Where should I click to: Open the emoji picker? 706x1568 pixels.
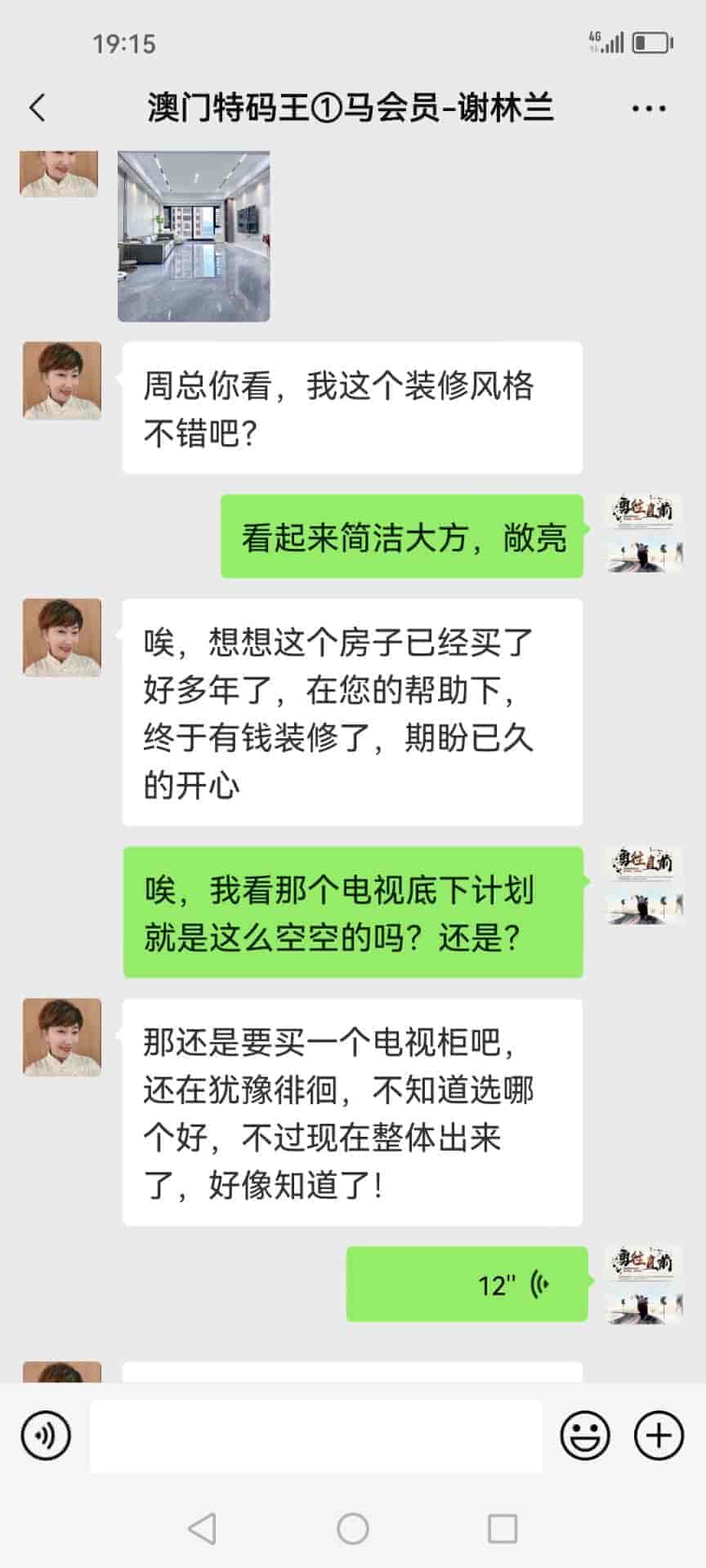(585, 1435)
